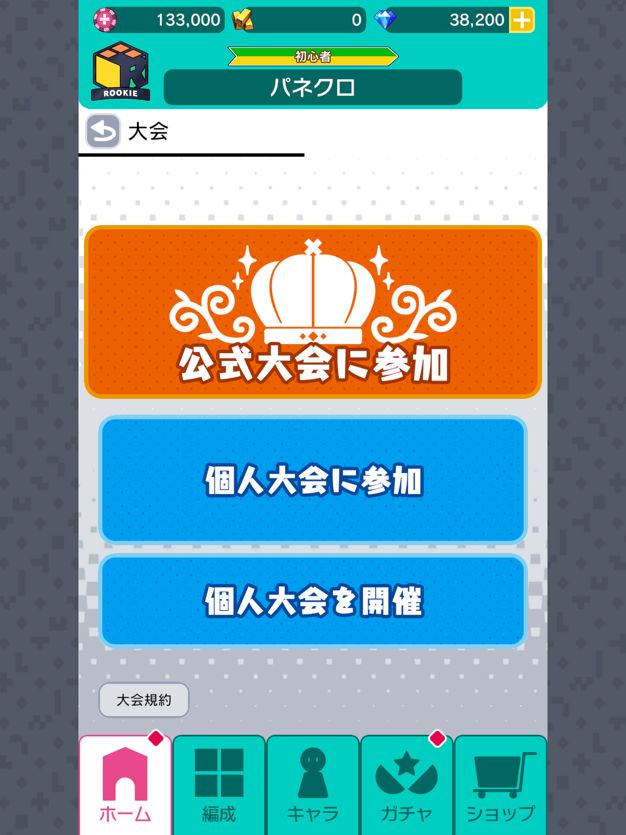Open the パネクロ player name panel
626x835 pixels.
coord(313,87)
